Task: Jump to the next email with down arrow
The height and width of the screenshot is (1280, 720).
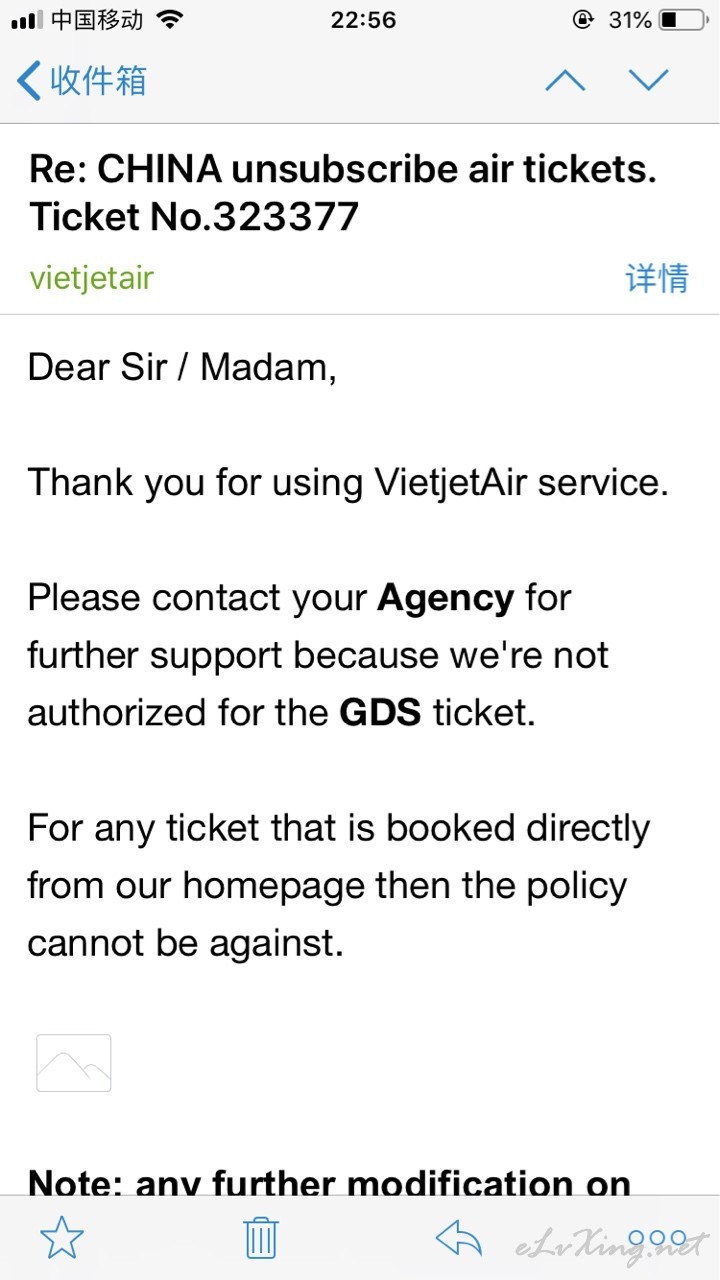Action: tap(648, 80)
